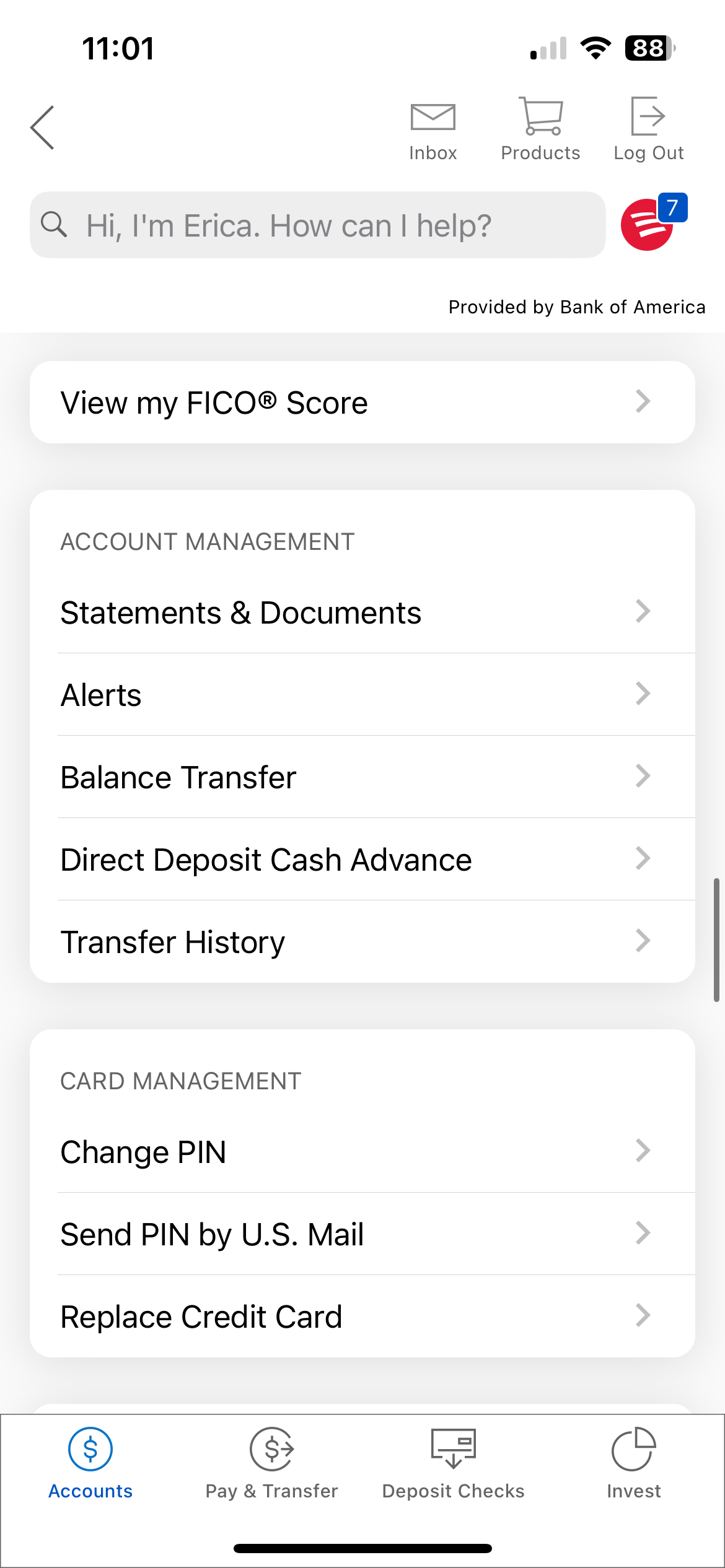The image size is (725, 1568).
Task: View Transfer History
Action: pyautogui.click(x=362, y=942)
